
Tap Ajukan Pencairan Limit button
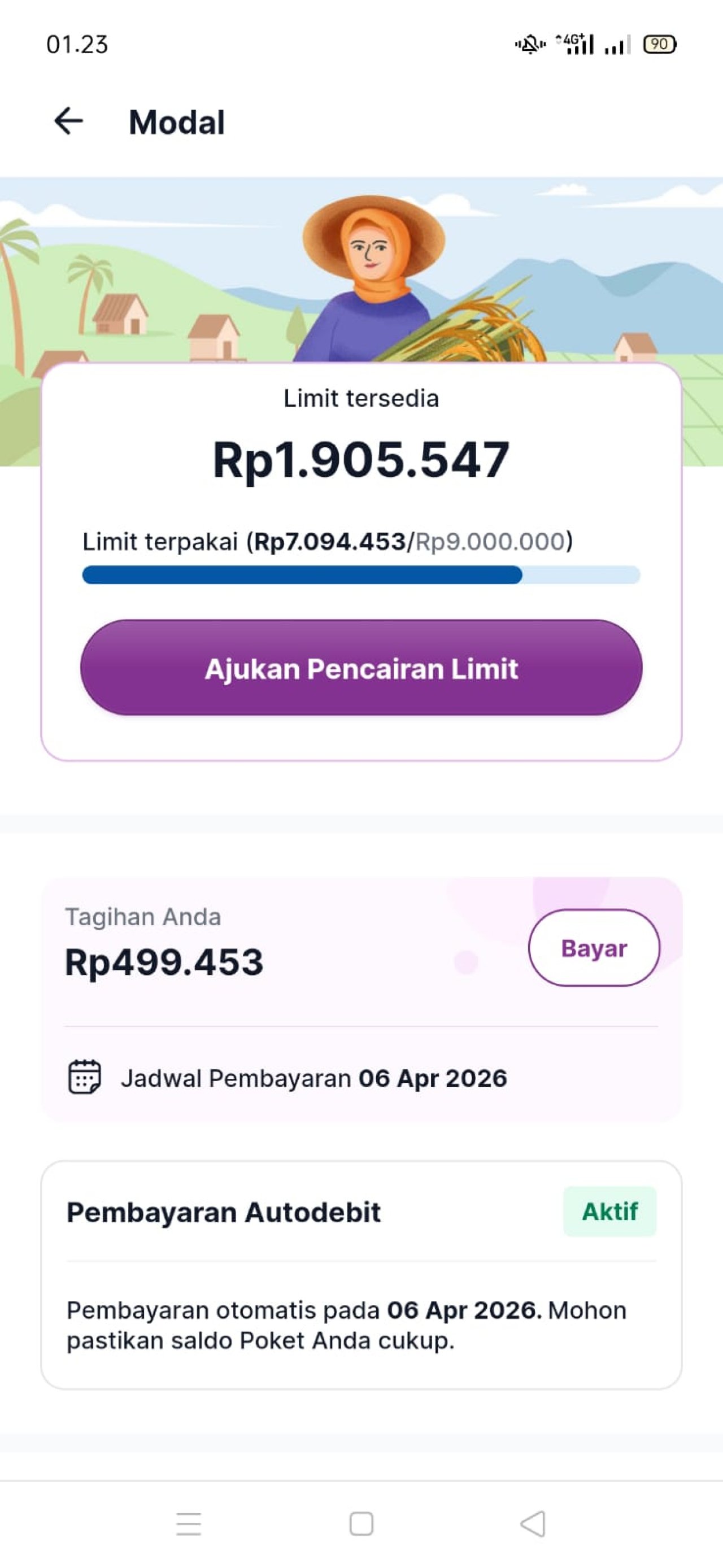(361, 668)
